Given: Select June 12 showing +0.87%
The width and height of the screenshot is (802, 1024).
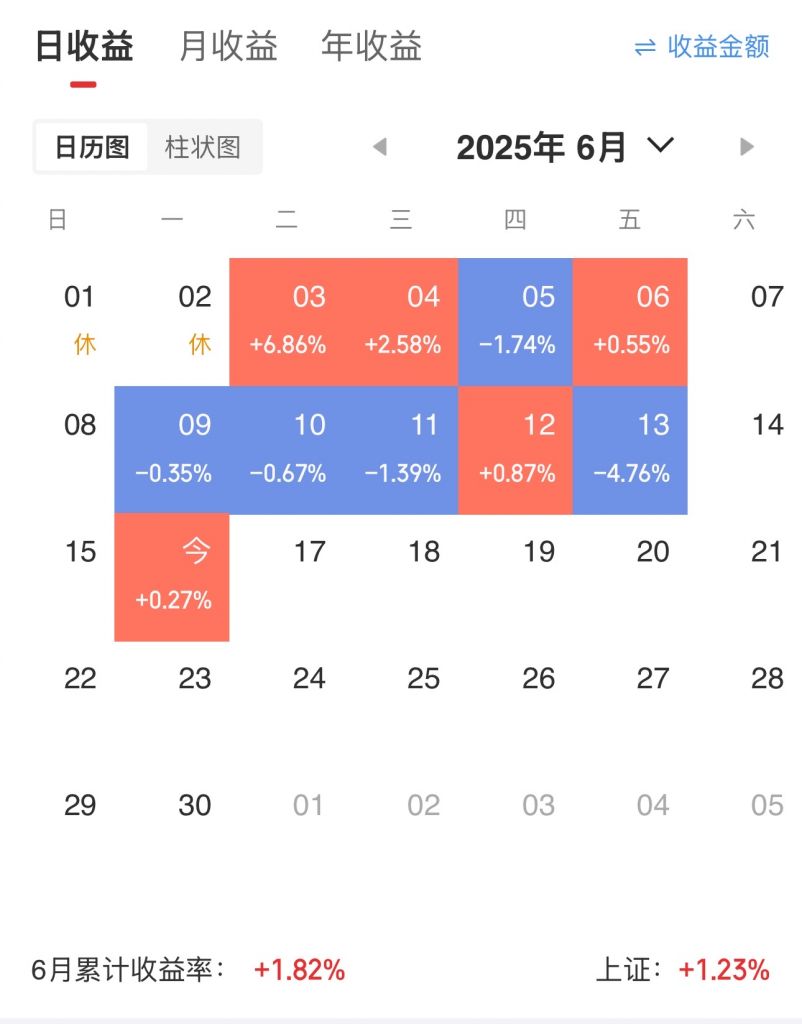Looking at the screenshot, I should 516,448.
